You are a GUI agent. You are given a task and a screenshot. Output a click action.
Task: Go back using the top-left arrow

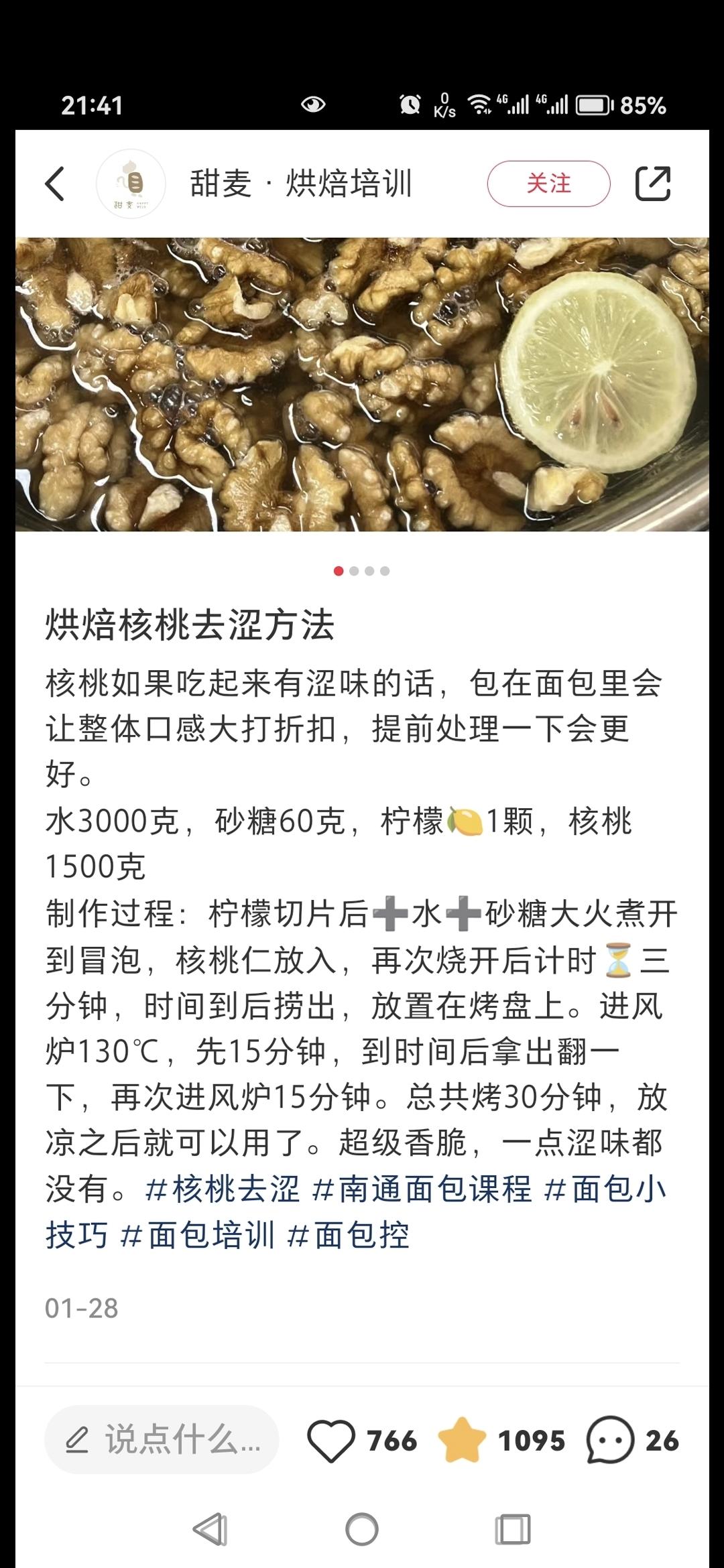[55, 184]
